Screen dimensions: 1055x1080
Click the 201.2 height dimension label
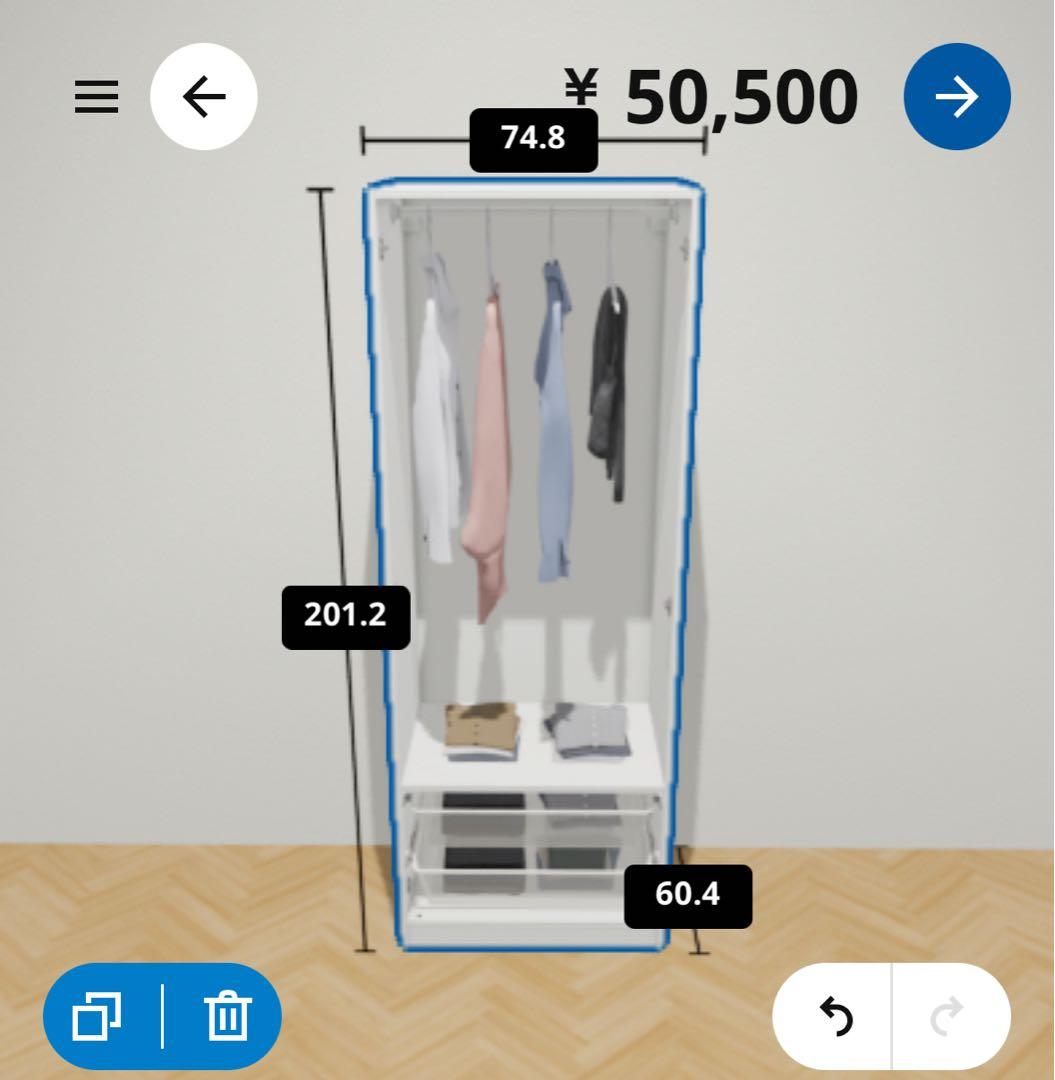click(x=346, y=616)
